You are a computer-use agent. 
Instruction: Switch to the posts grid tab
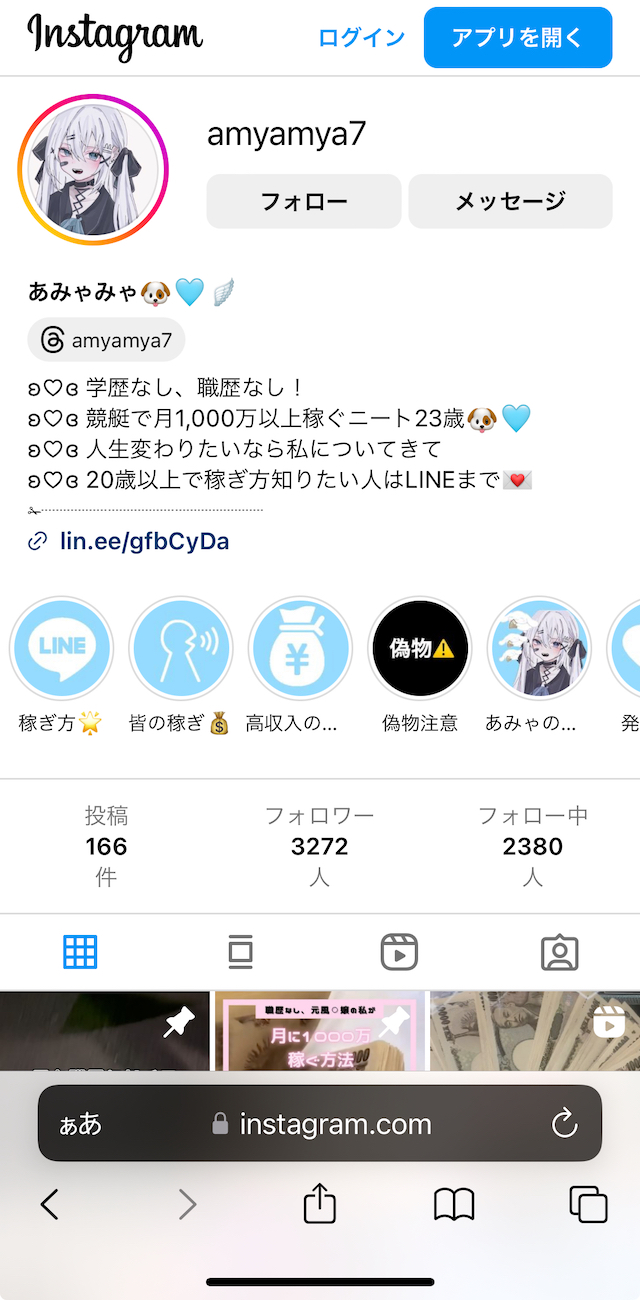80,952
